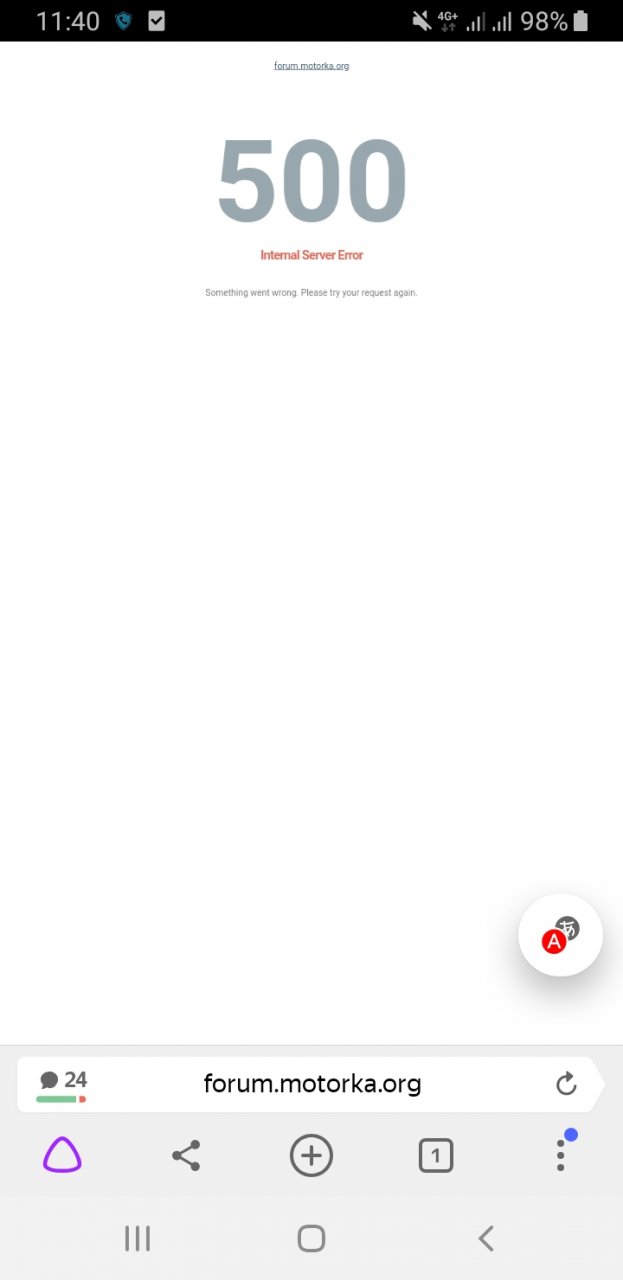Tap the forum.motorka.org address bar
Image resolution: width=623 pixels, height=1280 pixels.
pyautogui.click(x=312, y=1084)
